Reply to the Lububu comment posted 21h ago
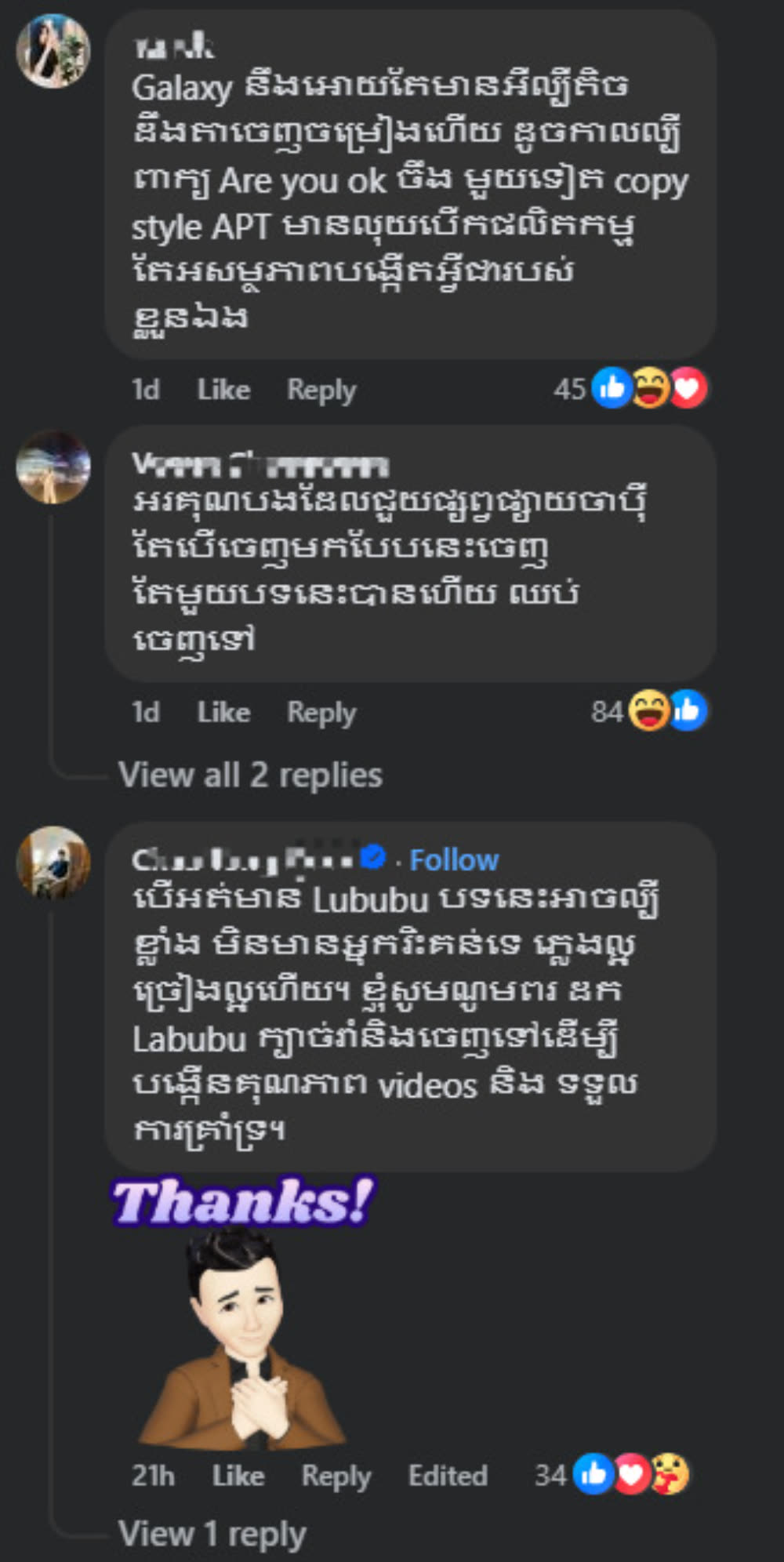This screenshot has width=784, height=1562. (x=336, y=1476)
